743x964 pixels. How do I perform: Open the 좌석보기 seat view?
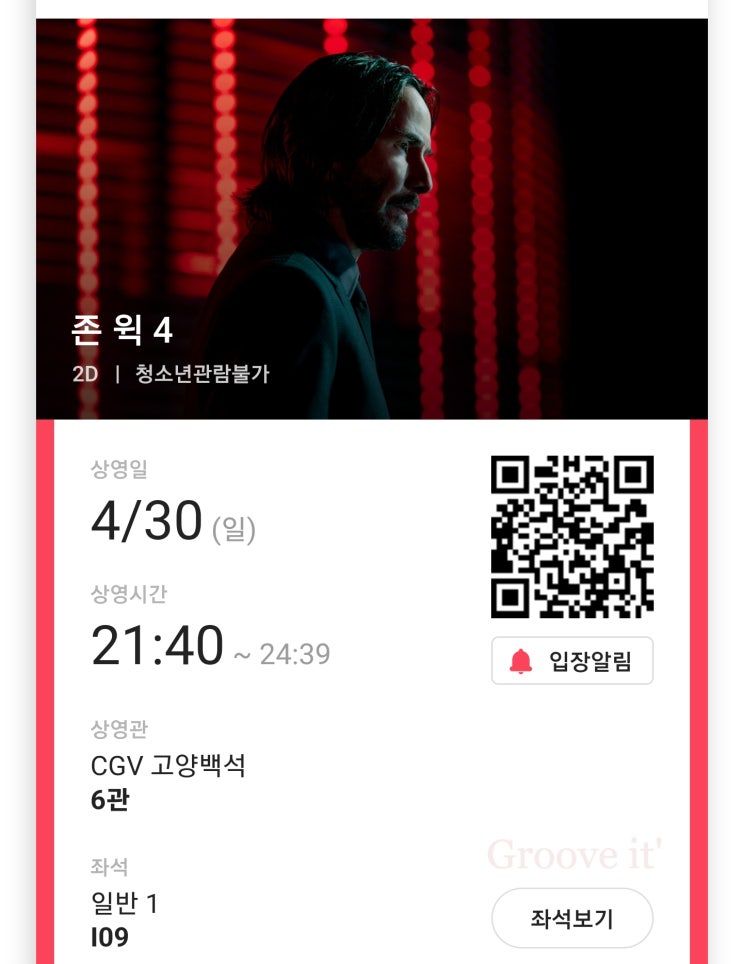point(572,918)
